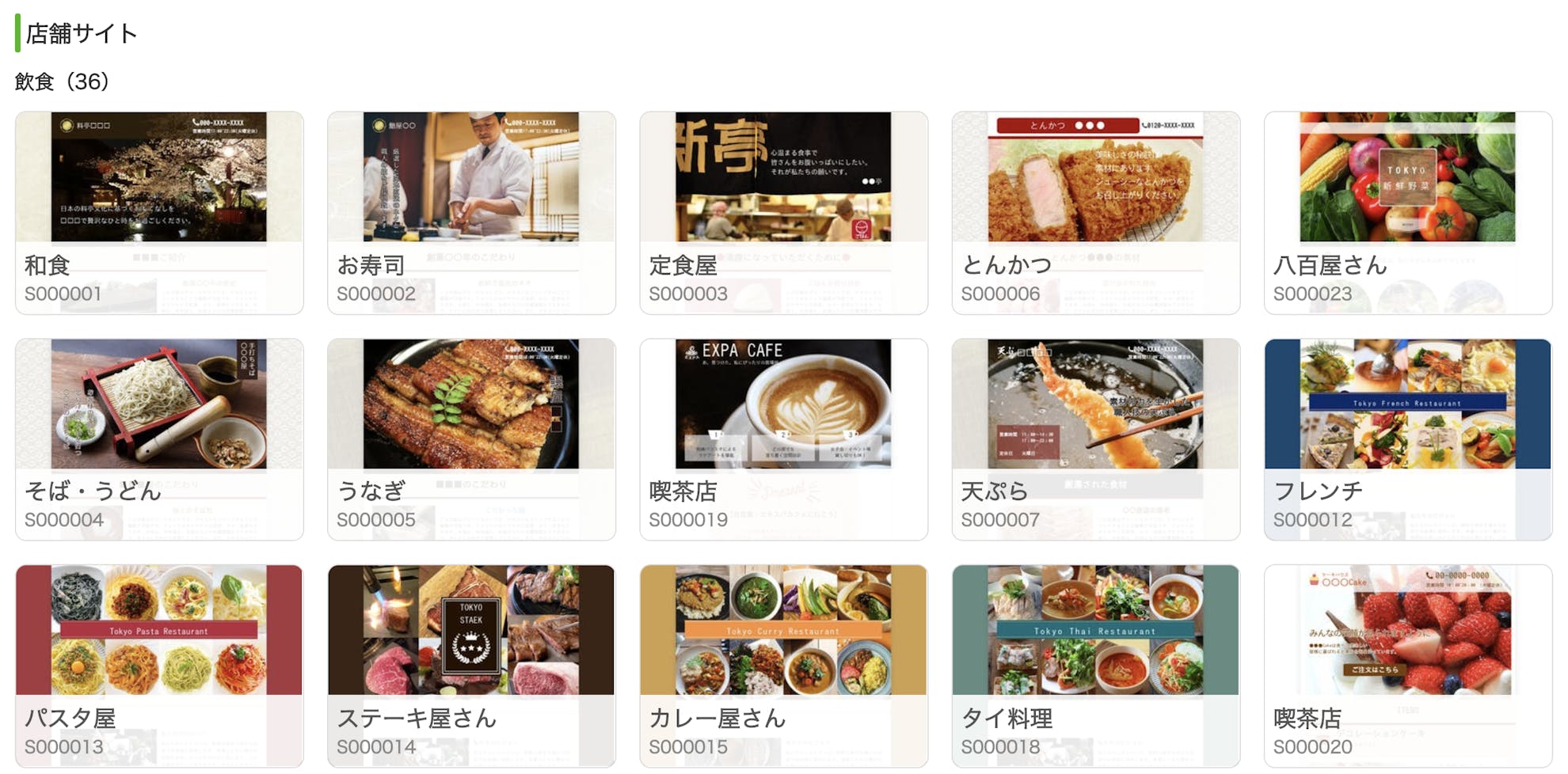Open the 和食 S000001 template
The width and height of the screenshot is (1568, 774).
click(159, 212)
